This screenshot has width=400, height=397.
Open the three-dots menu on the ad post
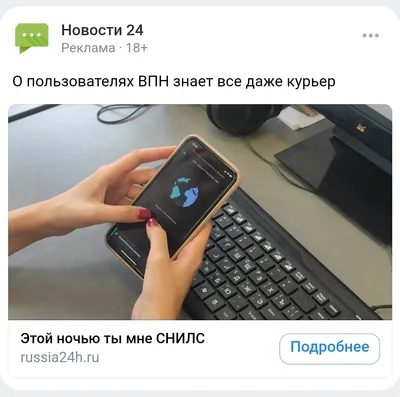pyautogui.click(x=370, y=36)
